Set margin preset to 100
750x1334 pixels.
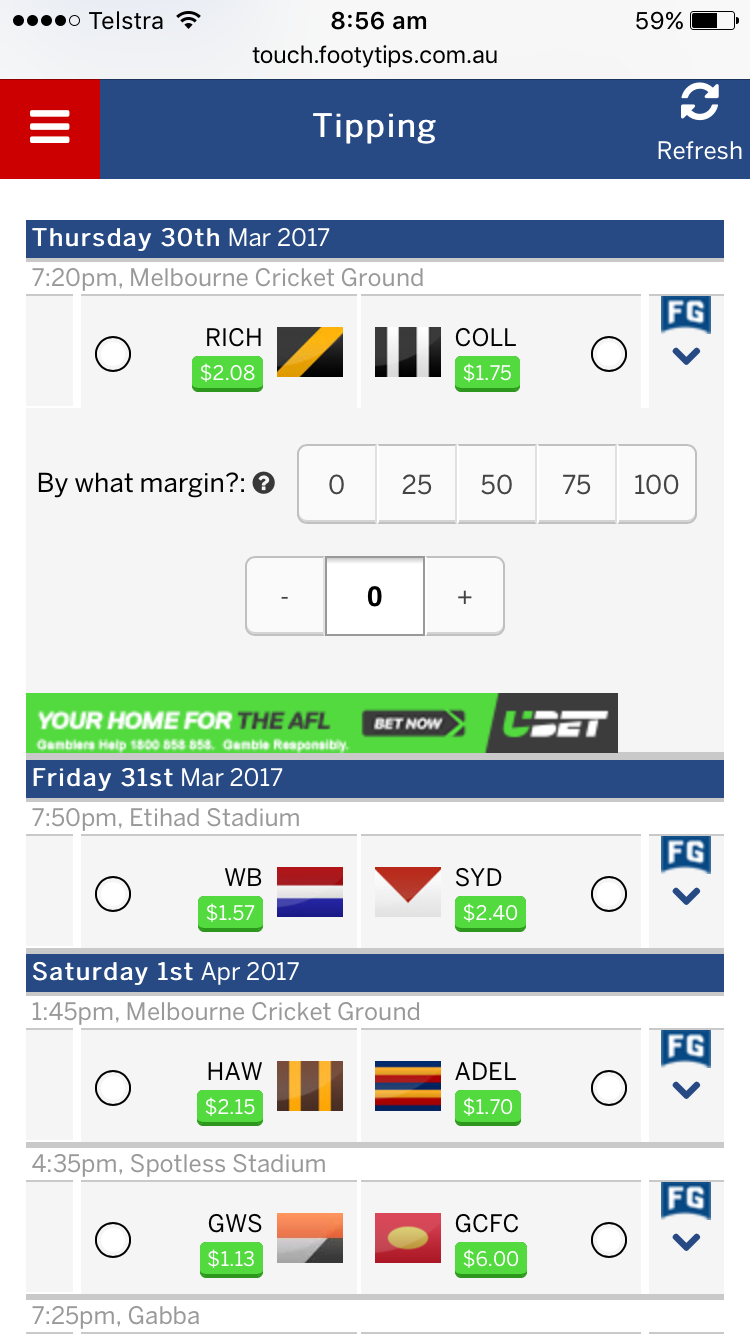[656, 485]
